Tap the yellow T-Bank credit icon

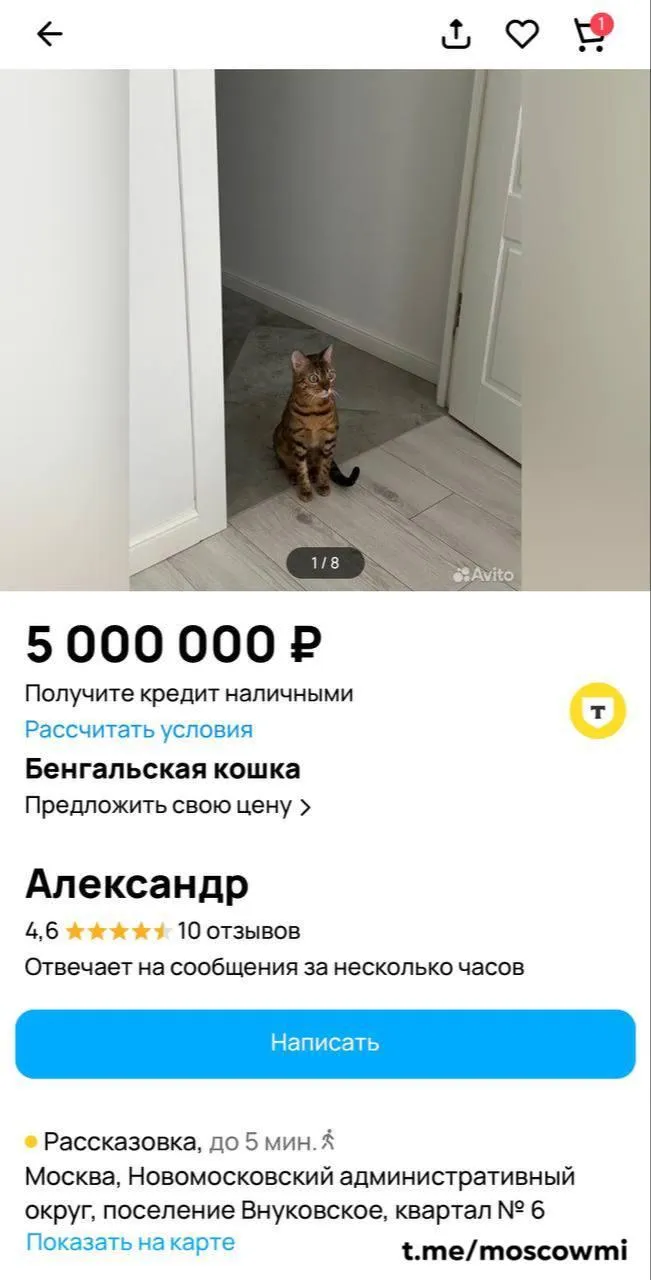(x=597, y=711)
